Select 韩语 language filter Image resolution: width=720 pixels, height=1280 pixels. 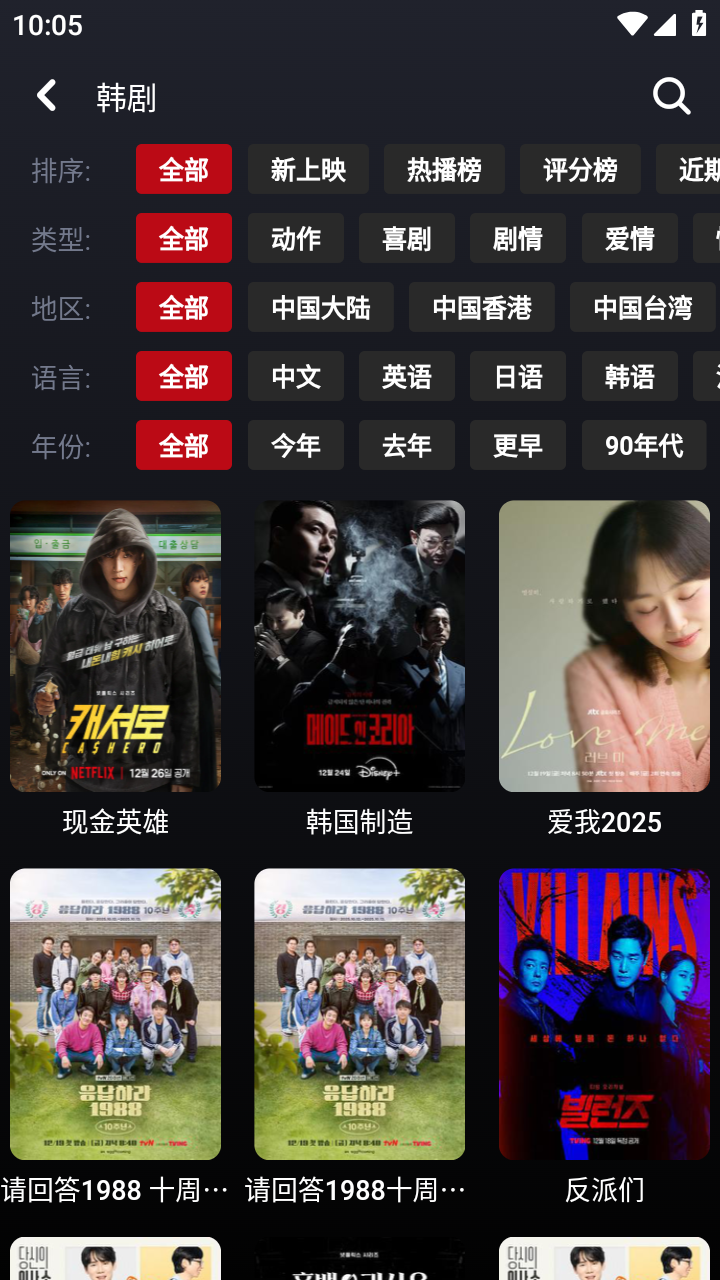[x=629, y=376]
